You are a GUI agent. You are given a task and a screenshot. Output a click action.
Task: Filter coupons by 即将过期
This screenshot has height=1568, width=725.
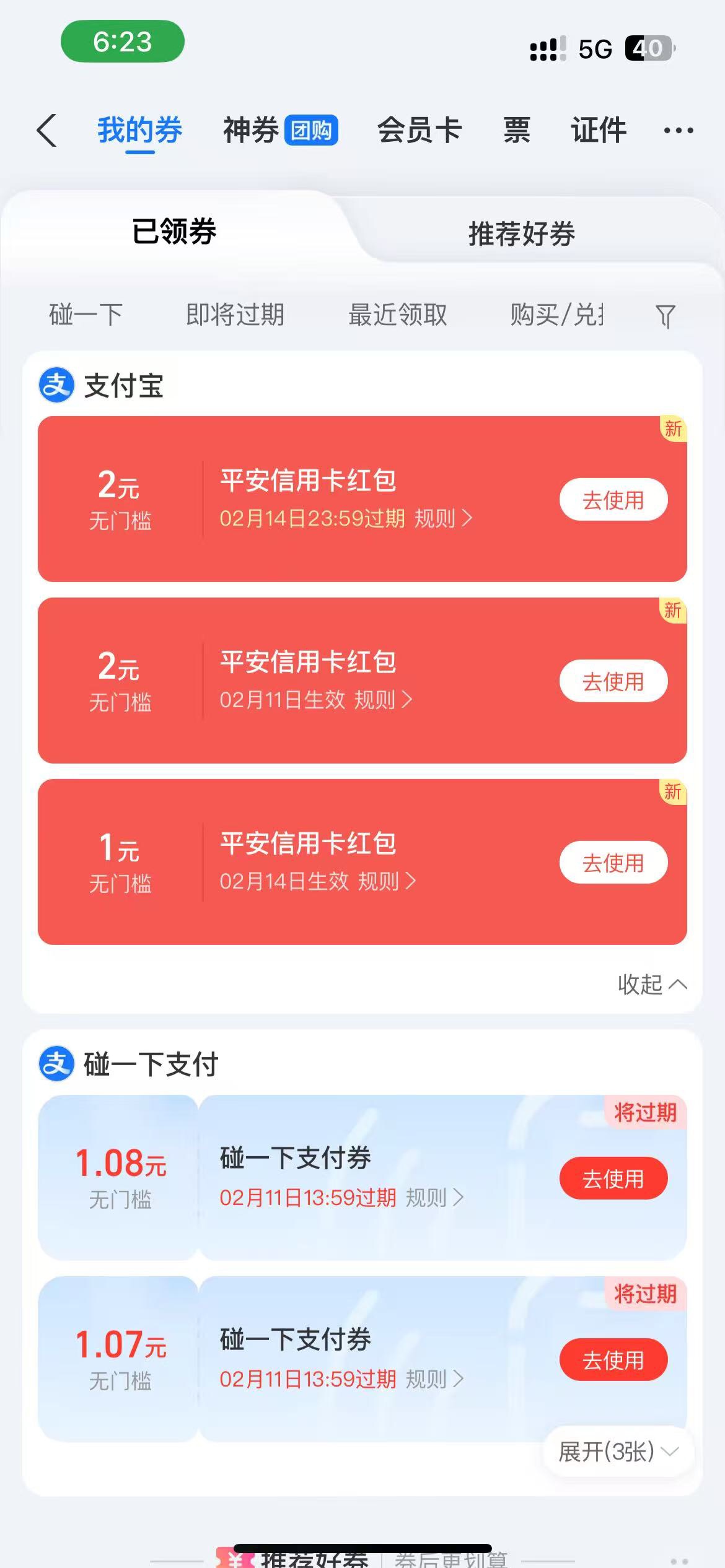click(235, 315)
